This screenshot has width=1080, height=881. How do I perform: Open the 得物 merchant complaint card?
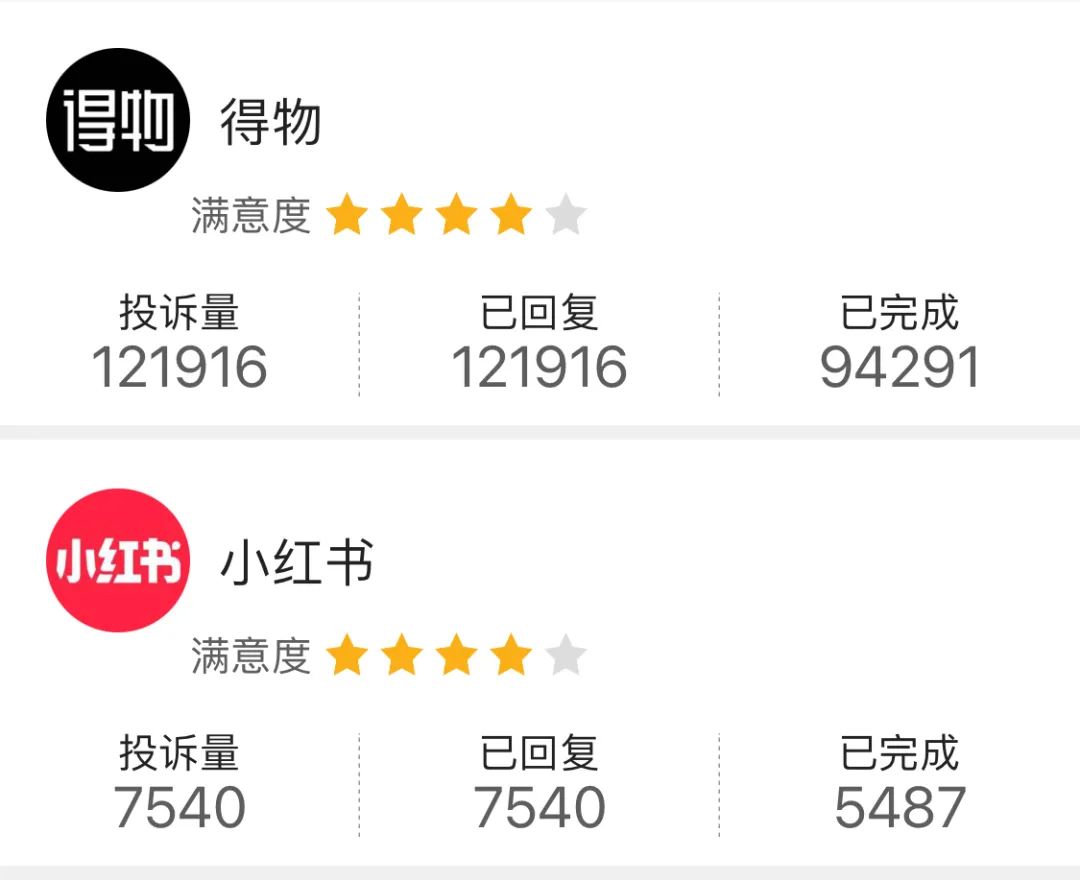click(270, 124)
